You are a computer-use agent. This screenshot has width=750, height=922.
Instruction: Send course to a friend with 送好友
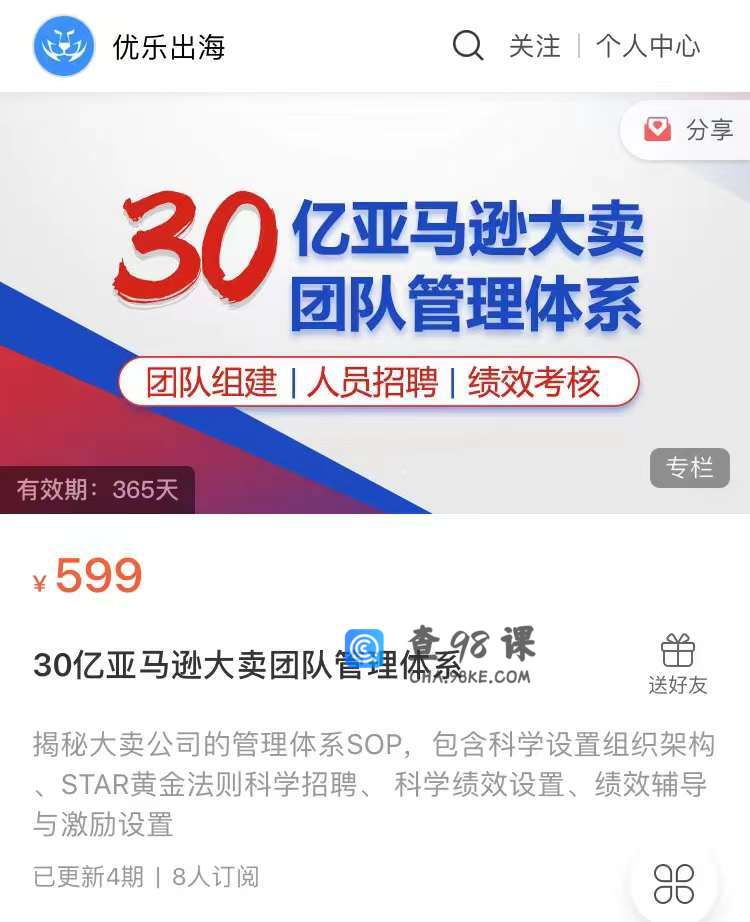coord(678,664)
